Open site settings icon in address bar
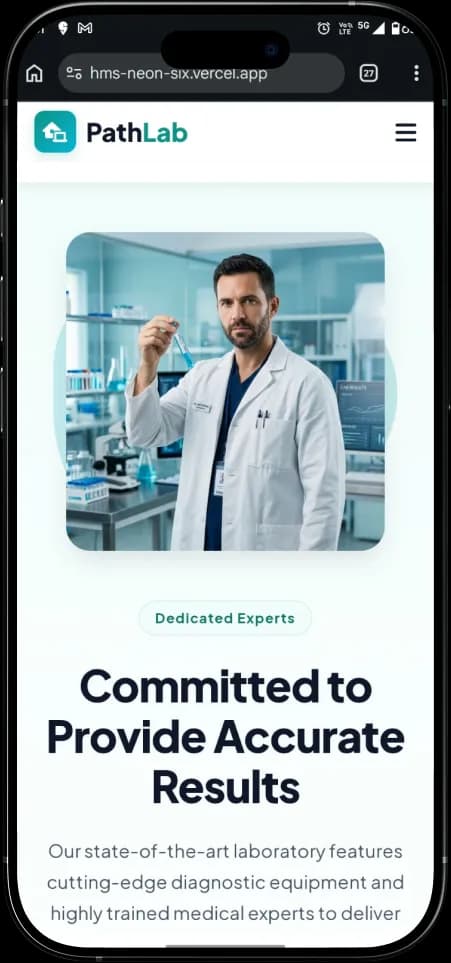This screenshot has width=451, height=963. pyautogui.click(x=74, y=74)
